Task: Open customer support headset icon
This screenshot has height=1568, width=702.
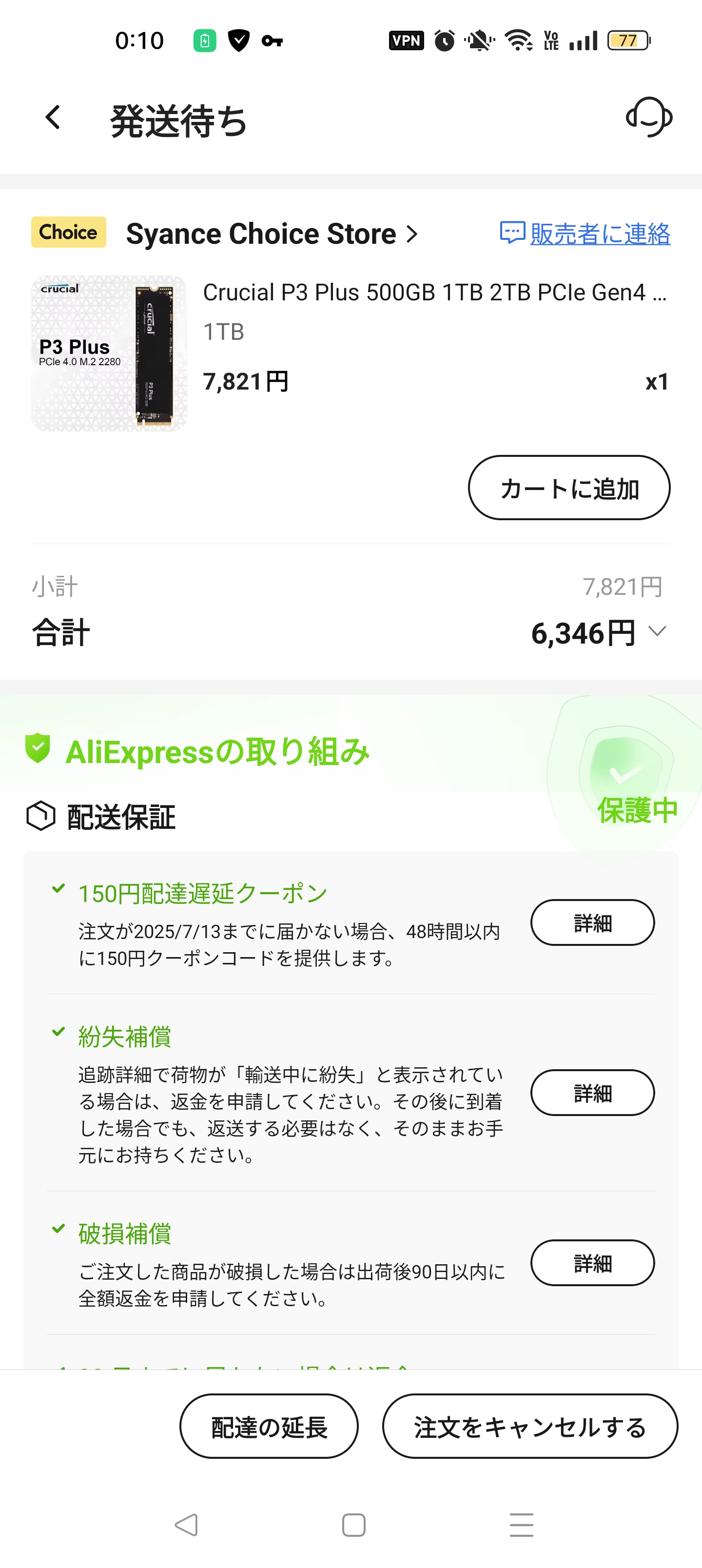Action: coord(649,117)
